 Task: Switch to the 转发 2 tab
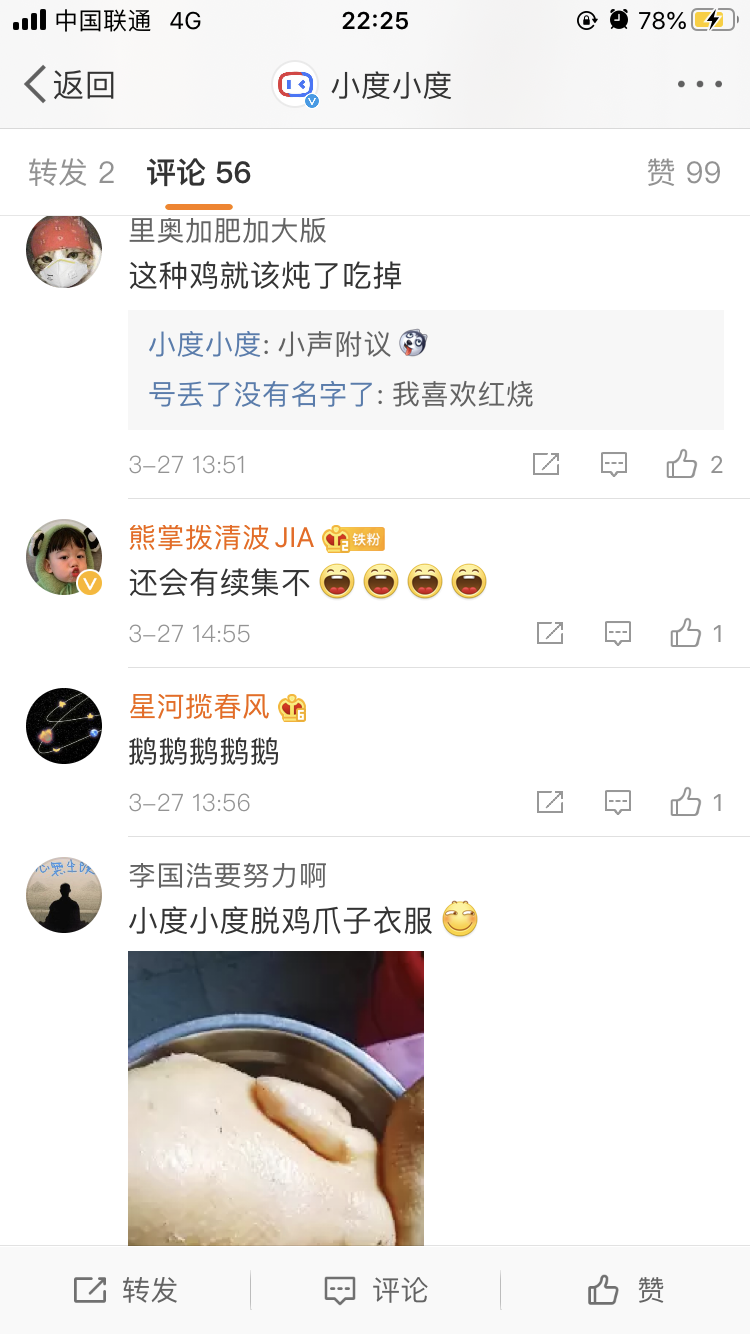[71, 173]
